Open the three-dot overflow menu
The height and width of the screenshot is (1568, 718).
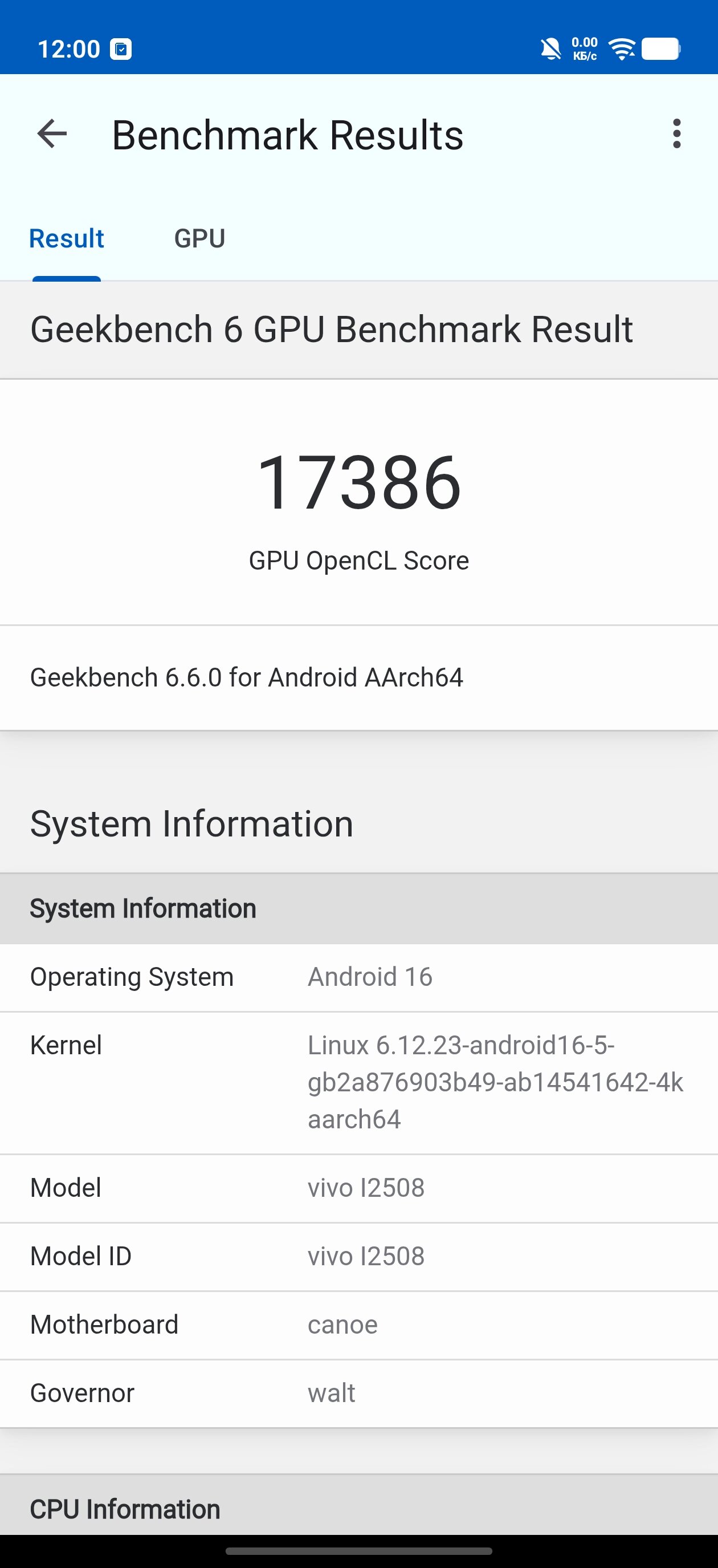(x=676, y=134)
